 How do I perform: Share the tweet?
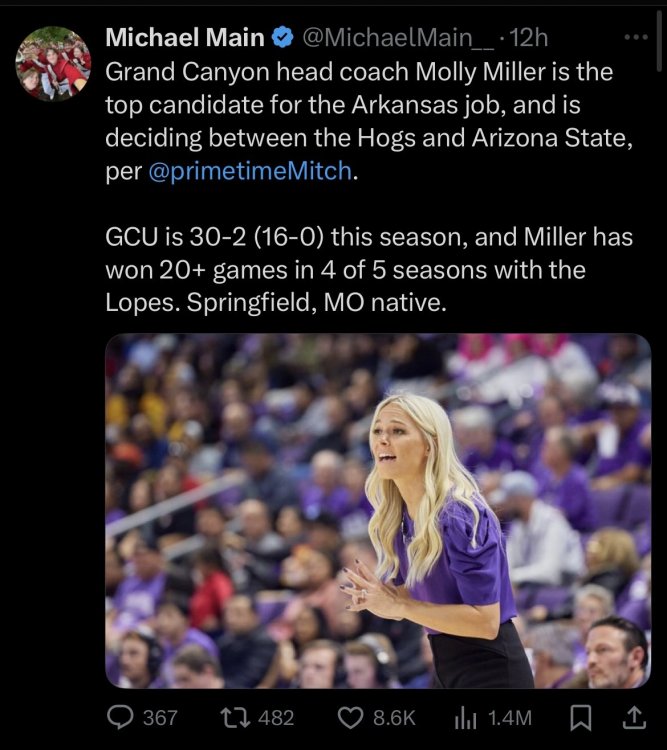click(x=634, y=717)
